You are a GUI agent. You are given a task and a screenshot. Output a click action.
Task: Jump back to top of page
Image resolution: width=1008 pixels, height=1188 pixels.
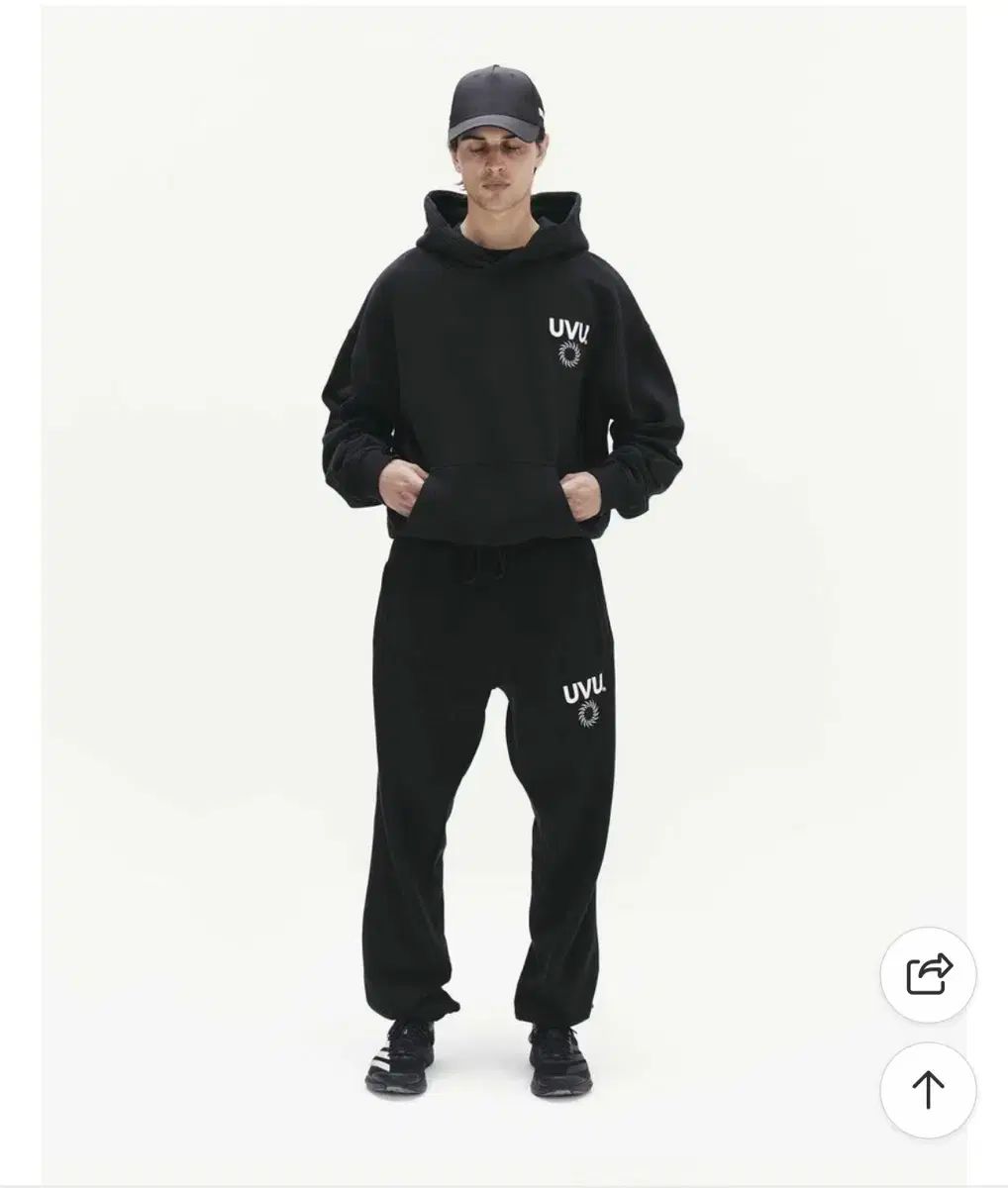tap(928, 1089)
